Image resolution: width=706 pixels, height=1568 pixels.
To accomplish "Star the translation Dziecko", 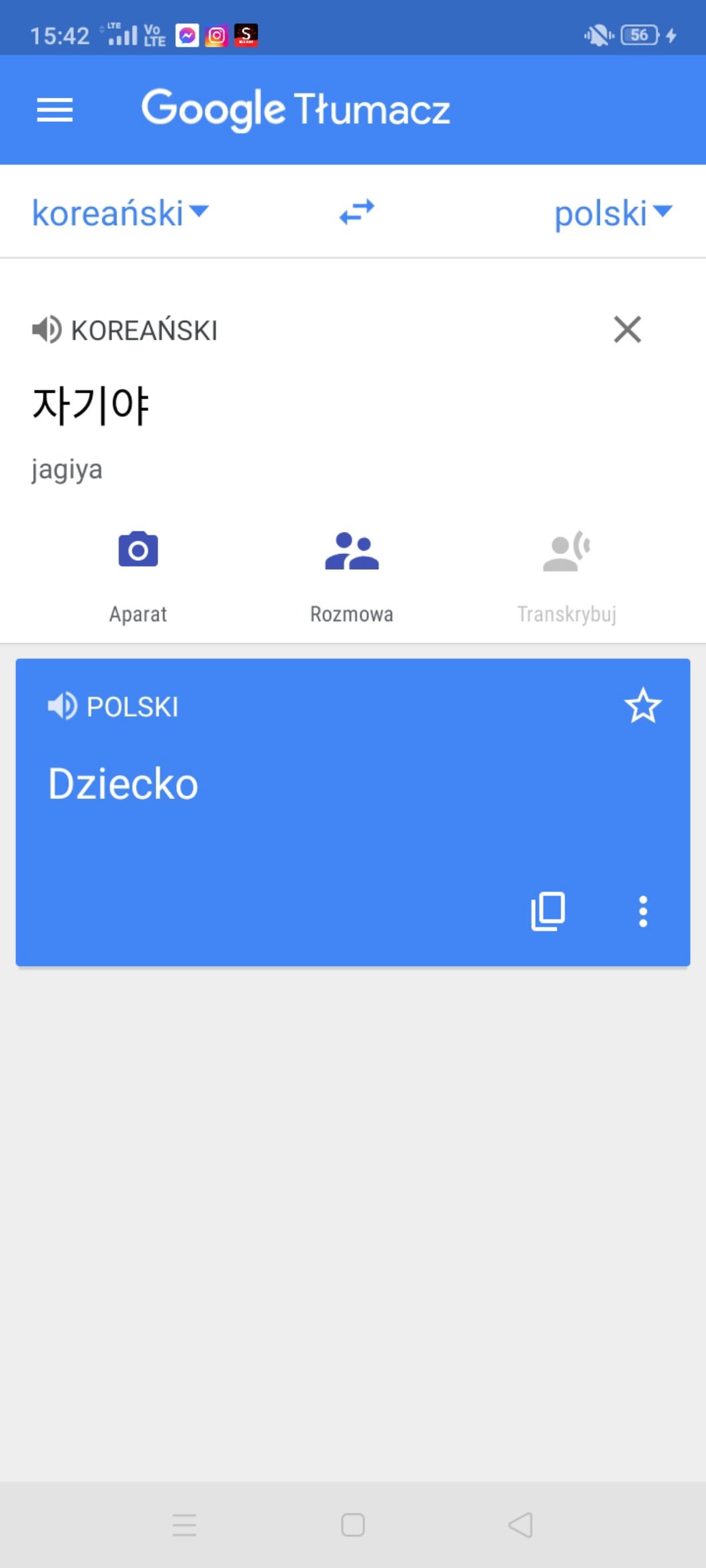I will [643, 706].
